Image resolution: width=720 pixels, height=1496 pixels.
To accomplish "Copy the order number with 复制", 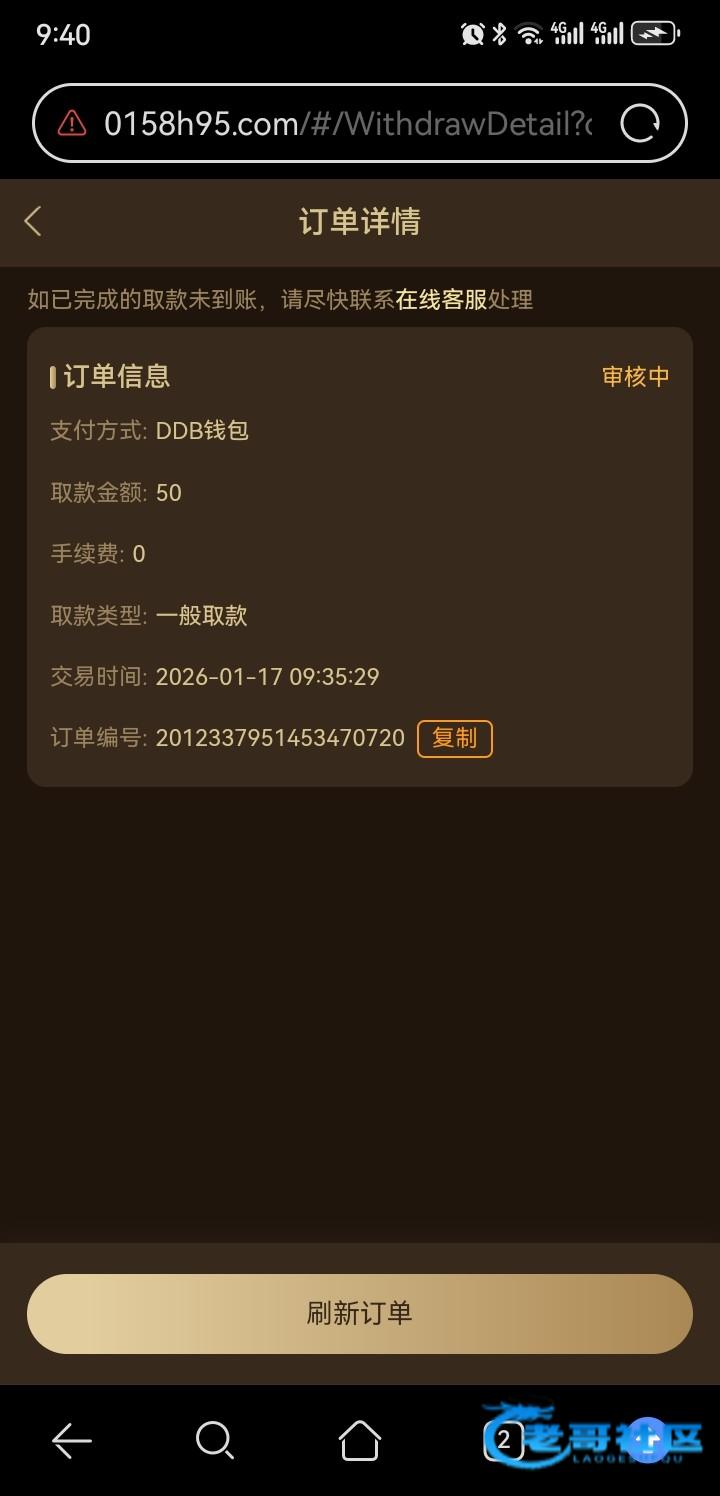I will coord(454,738).
